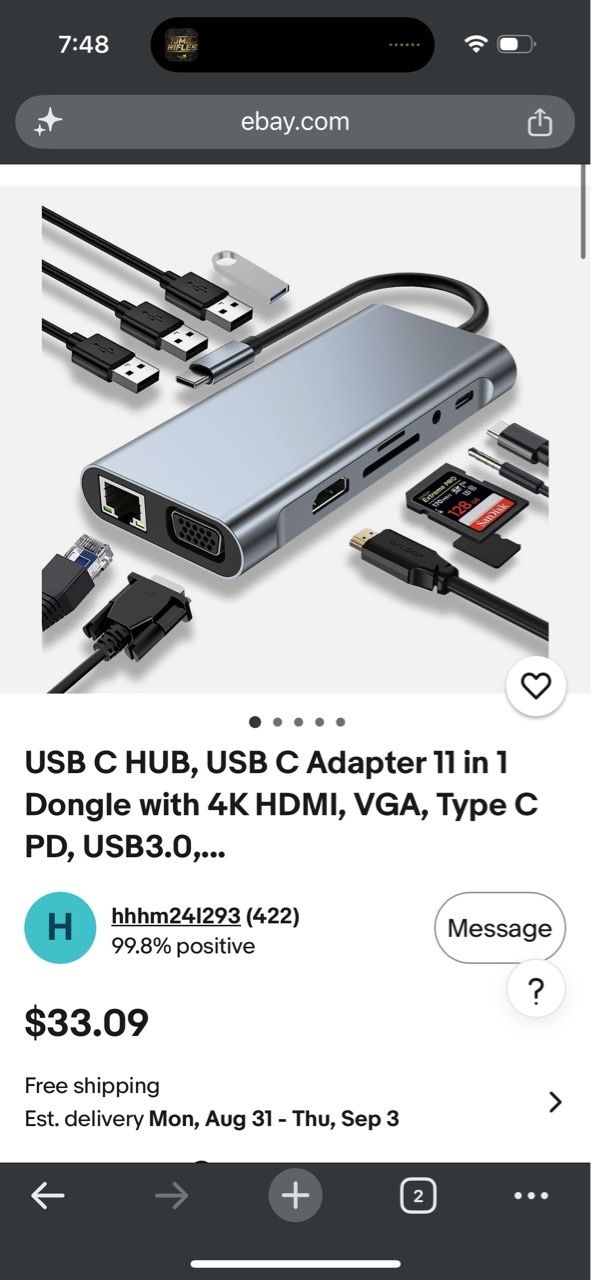Screen dimensions: 591x1280
Task: Go back to the previous page
Action: (48, 1195)
